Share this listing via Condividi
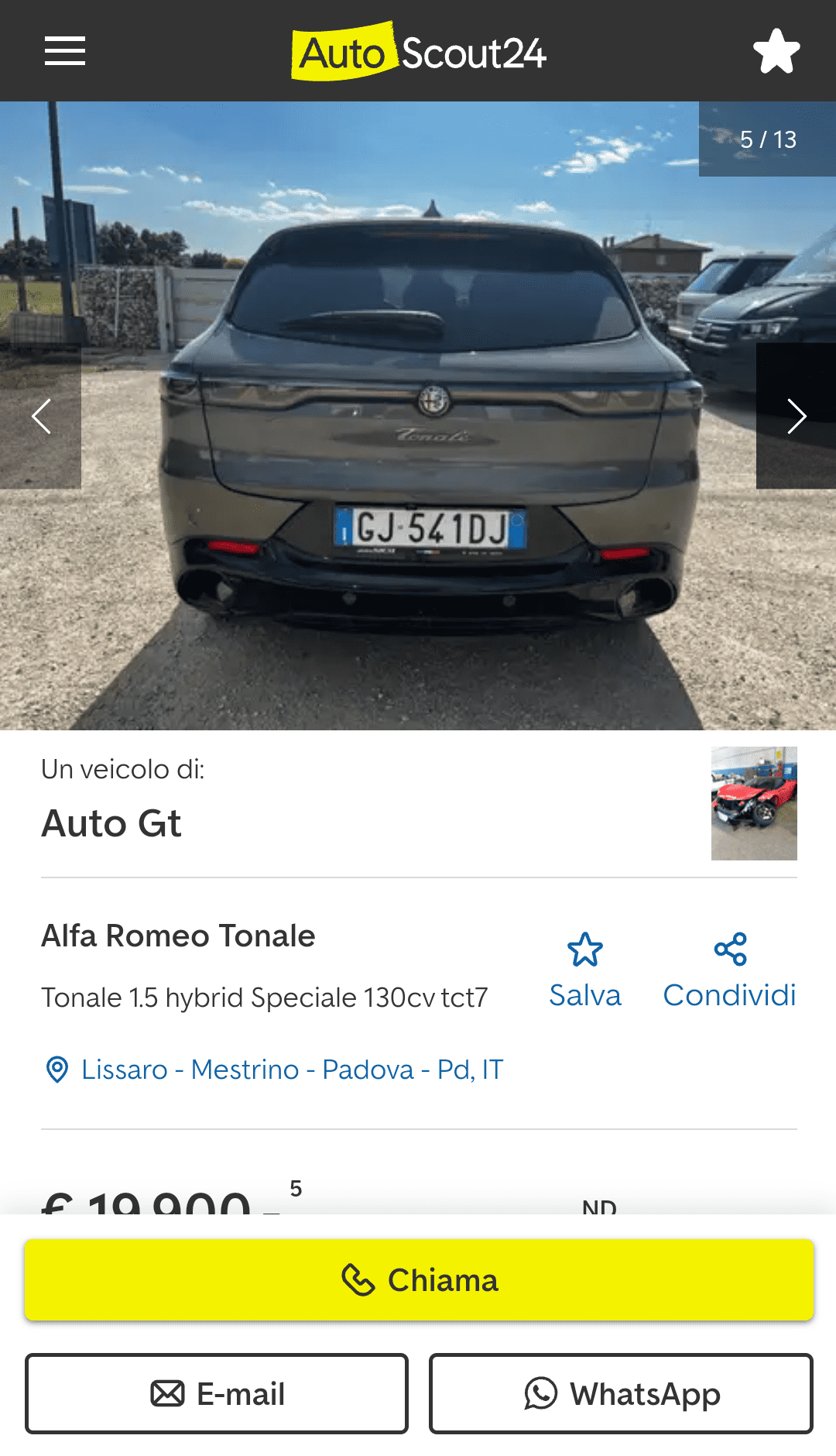Screen dimensions: 836x1456 729,970
